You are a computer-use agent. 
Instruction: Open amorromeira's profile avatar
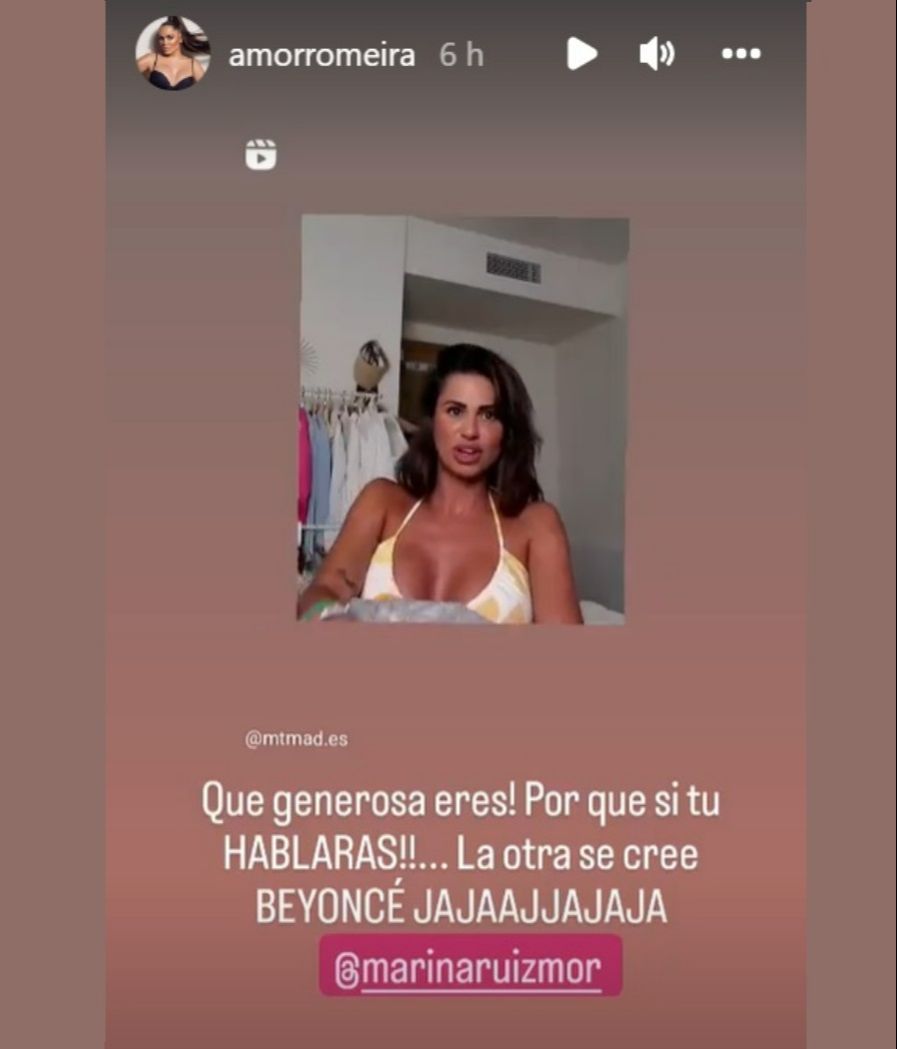pyautogui.click(x=172, y=54)
